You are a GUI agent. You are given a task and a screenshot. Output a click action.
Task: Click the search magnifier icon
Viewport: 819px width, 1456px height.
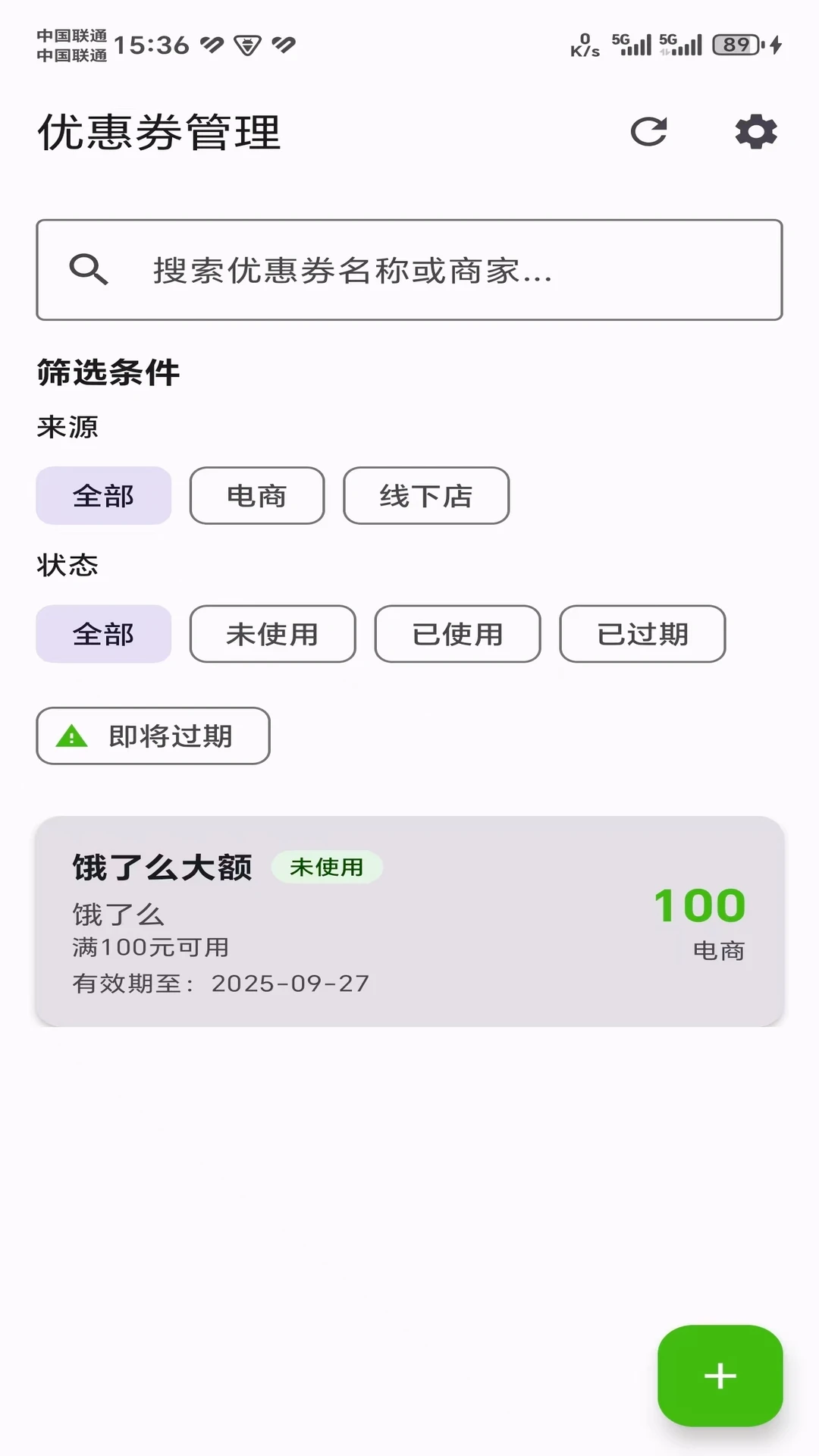(91, 271)
